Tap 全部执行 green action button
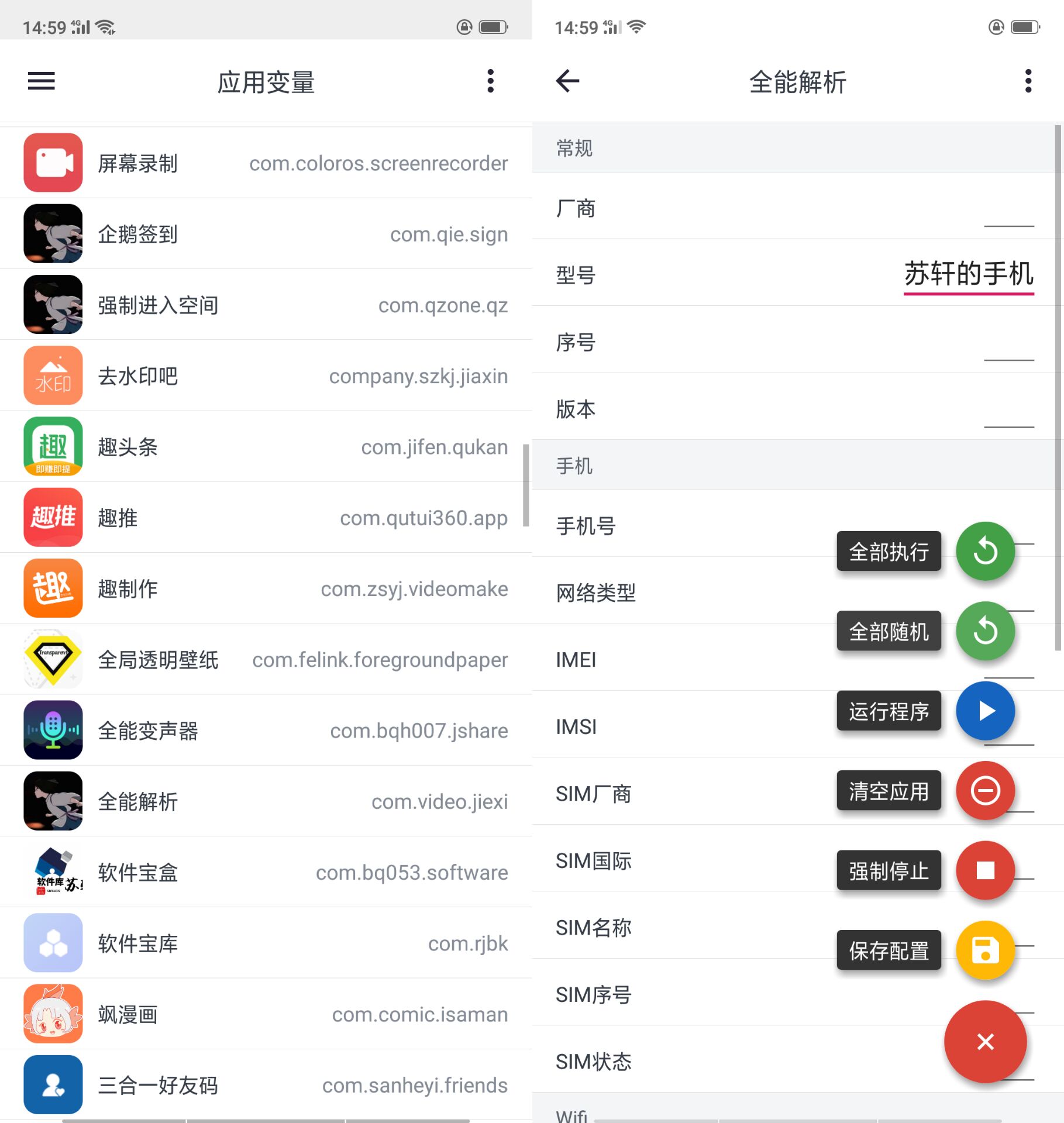 click(x=985, y=551)
